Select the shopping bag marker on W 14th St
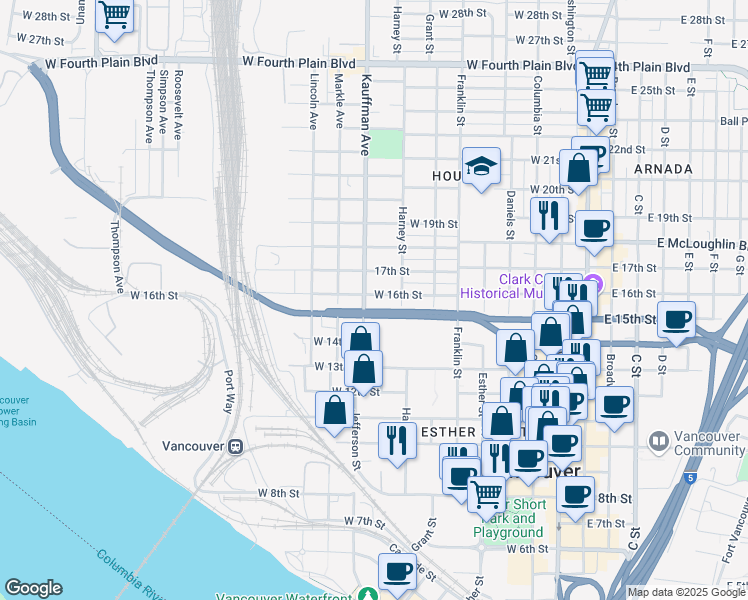Screen dimensions: 748x600 click(360, 342)
